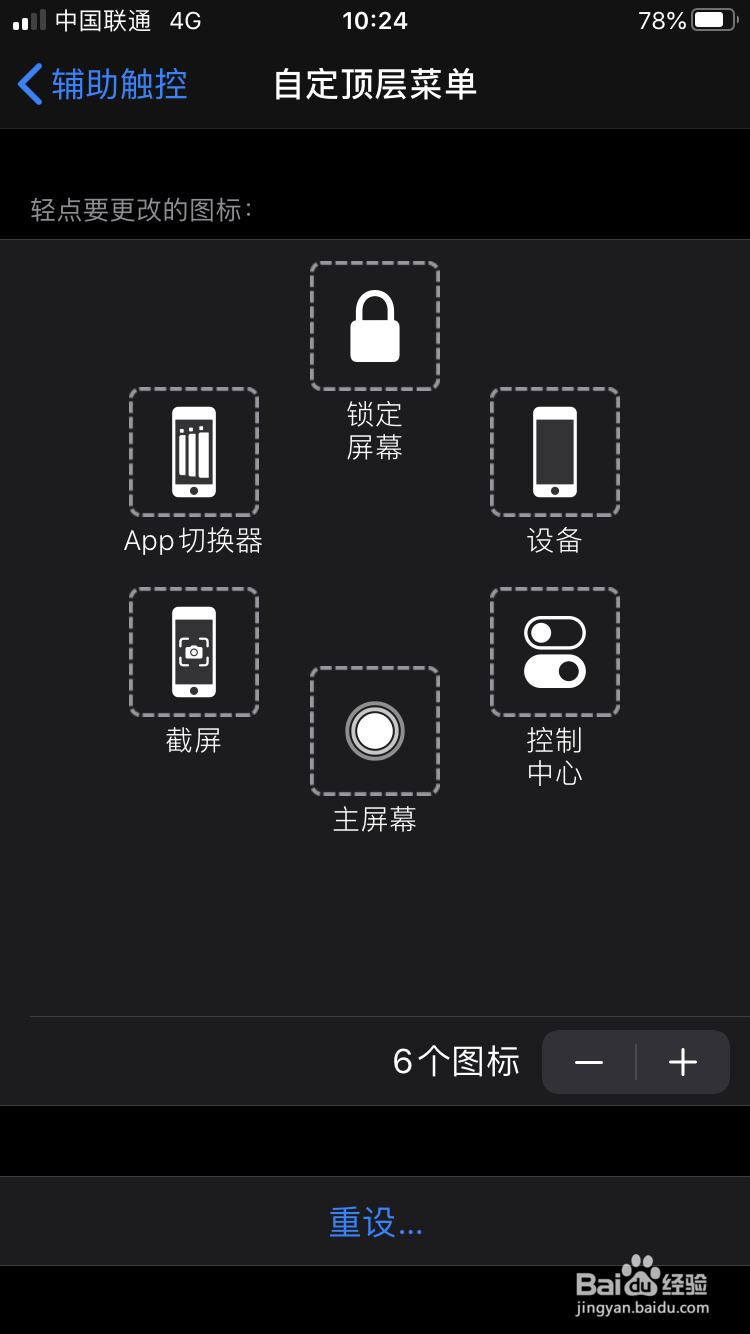The image size is (750, 1334).
Task: Tap the 锁定屏幕 (Lock Screen) lock icon
Action: click(x=375, y=325)
